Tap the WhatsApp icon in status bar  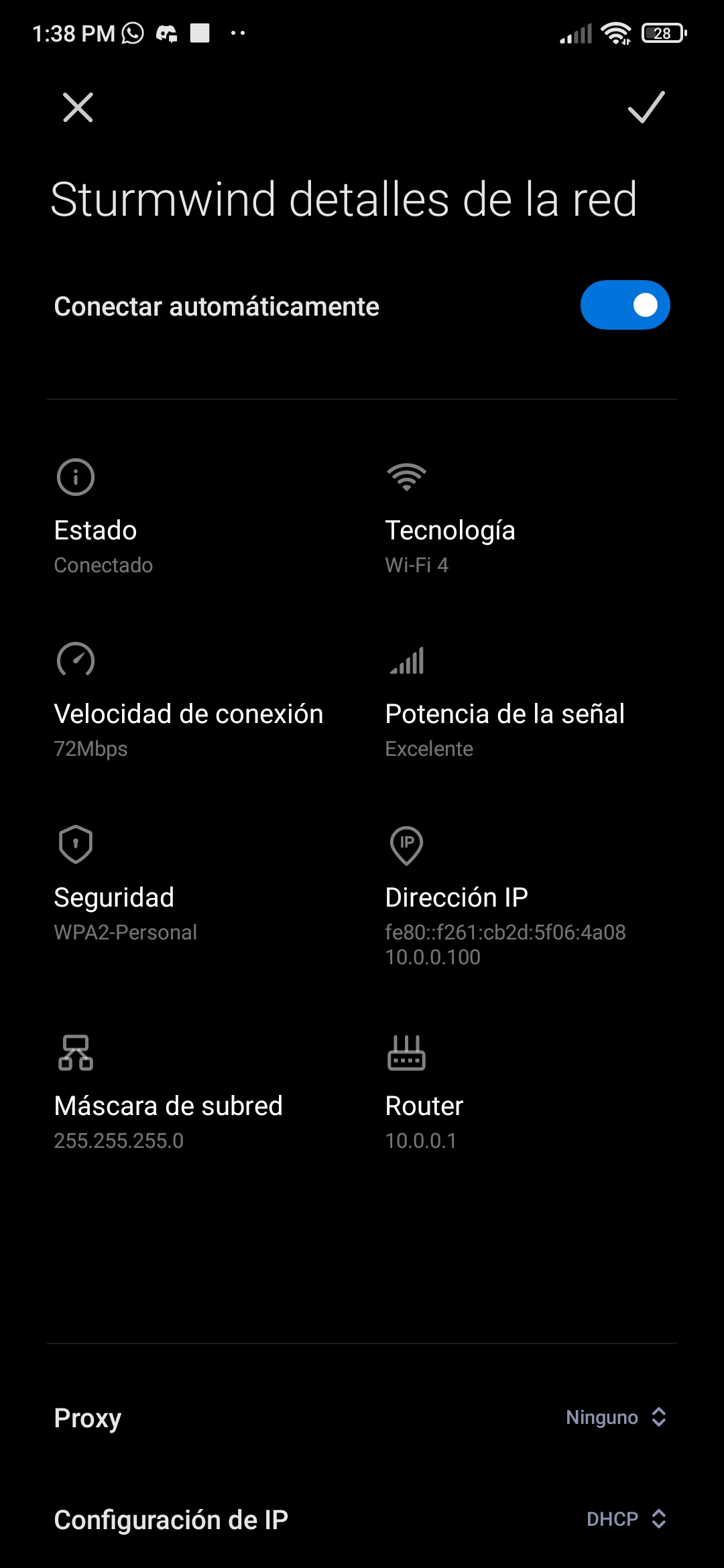tap(131, 33)
